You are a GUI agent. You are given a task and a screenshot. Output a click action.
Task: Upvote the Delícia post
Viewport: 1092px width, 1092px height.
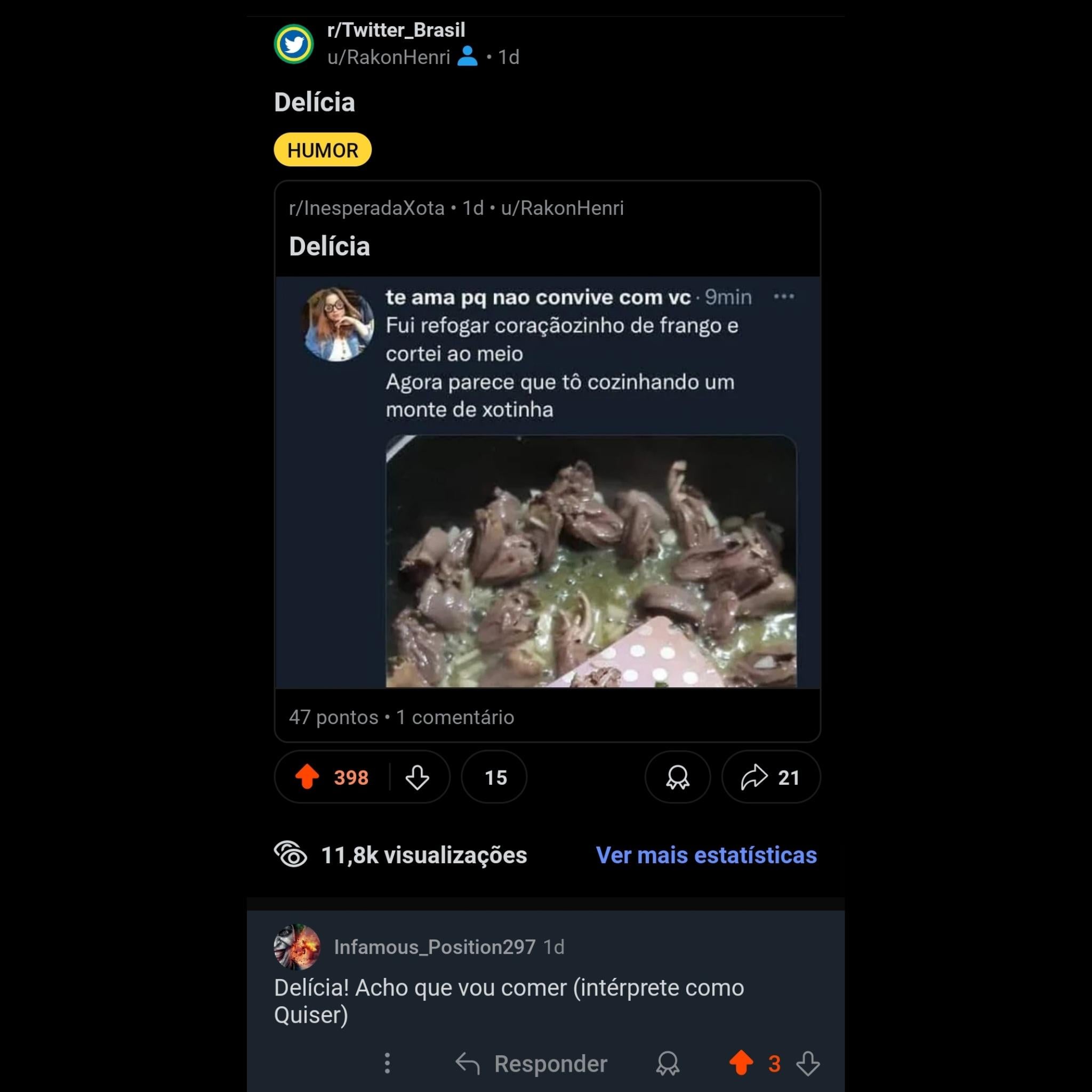point(308,777)
